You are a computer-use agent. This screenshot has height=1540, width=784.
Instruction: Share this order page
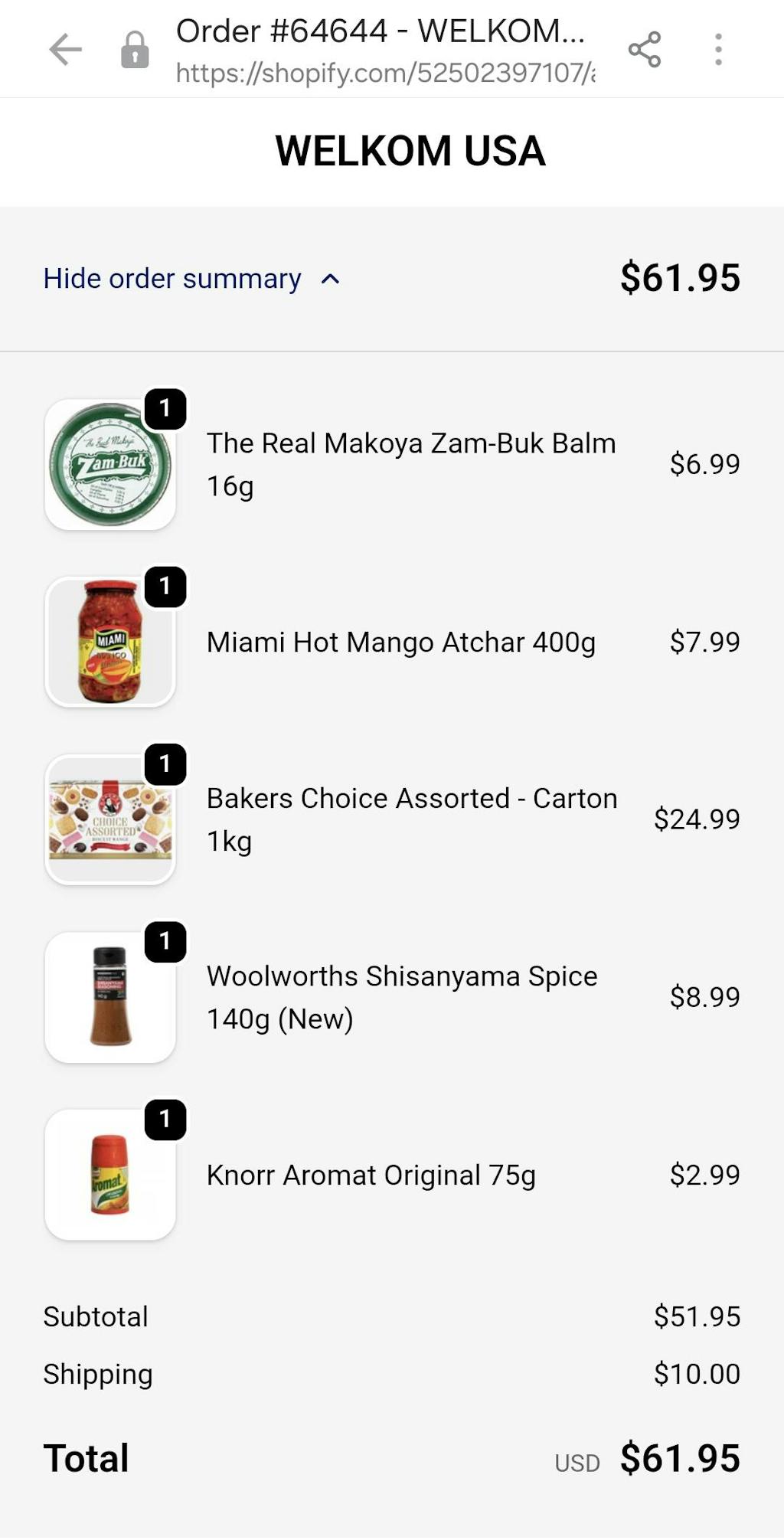(644, 50)
